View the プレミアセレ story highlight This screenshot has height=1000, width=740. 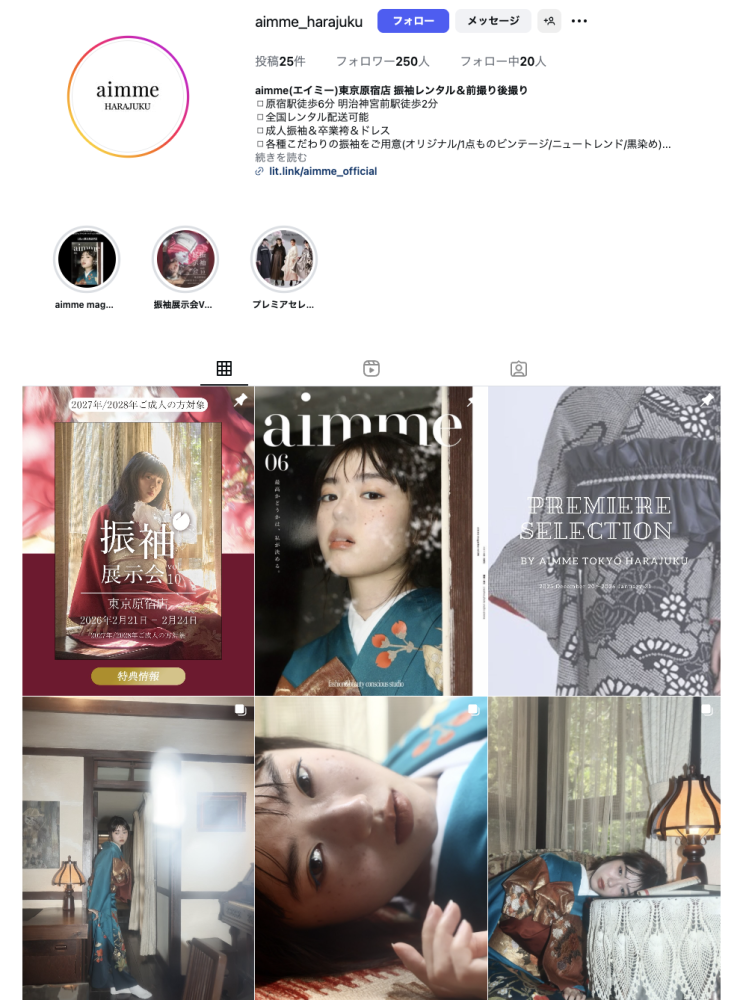tap(284, 260)
